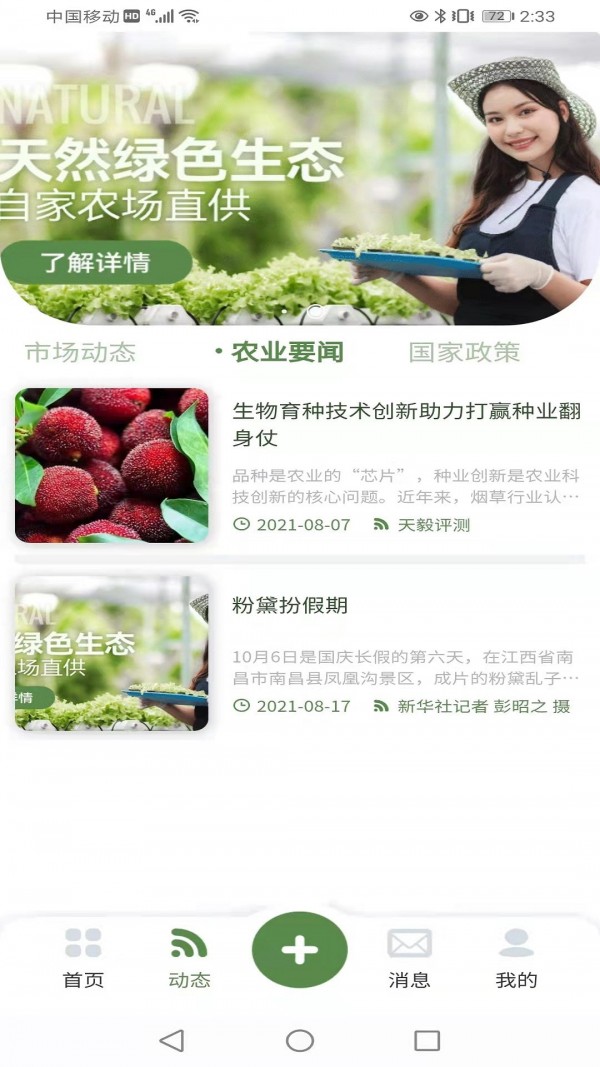Read the 粉黛扮假期 news article
The width and height of the screenshot is (600, 1067).
pos(290,606)
